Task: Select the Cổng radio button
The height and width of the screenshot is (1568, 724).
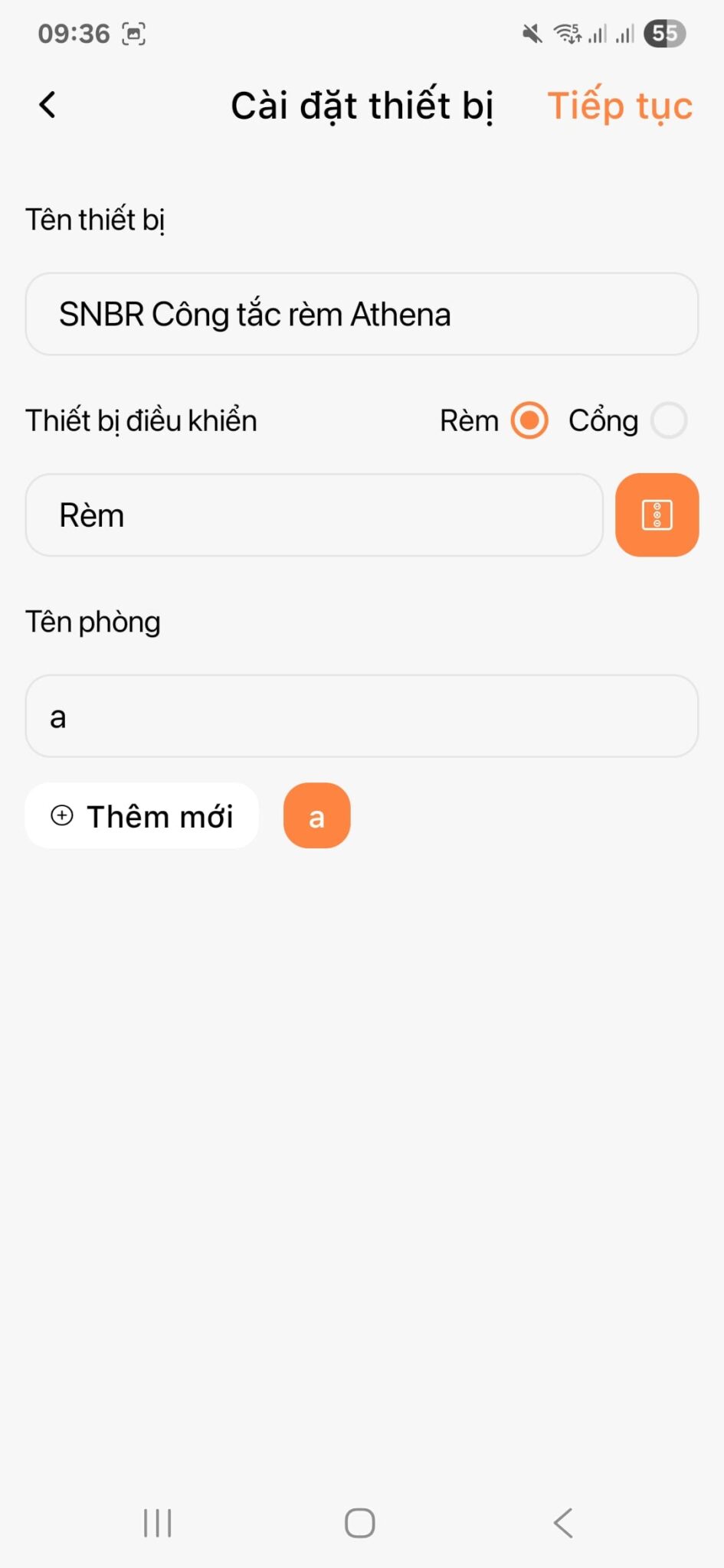Action: click(x=668, y=420)
